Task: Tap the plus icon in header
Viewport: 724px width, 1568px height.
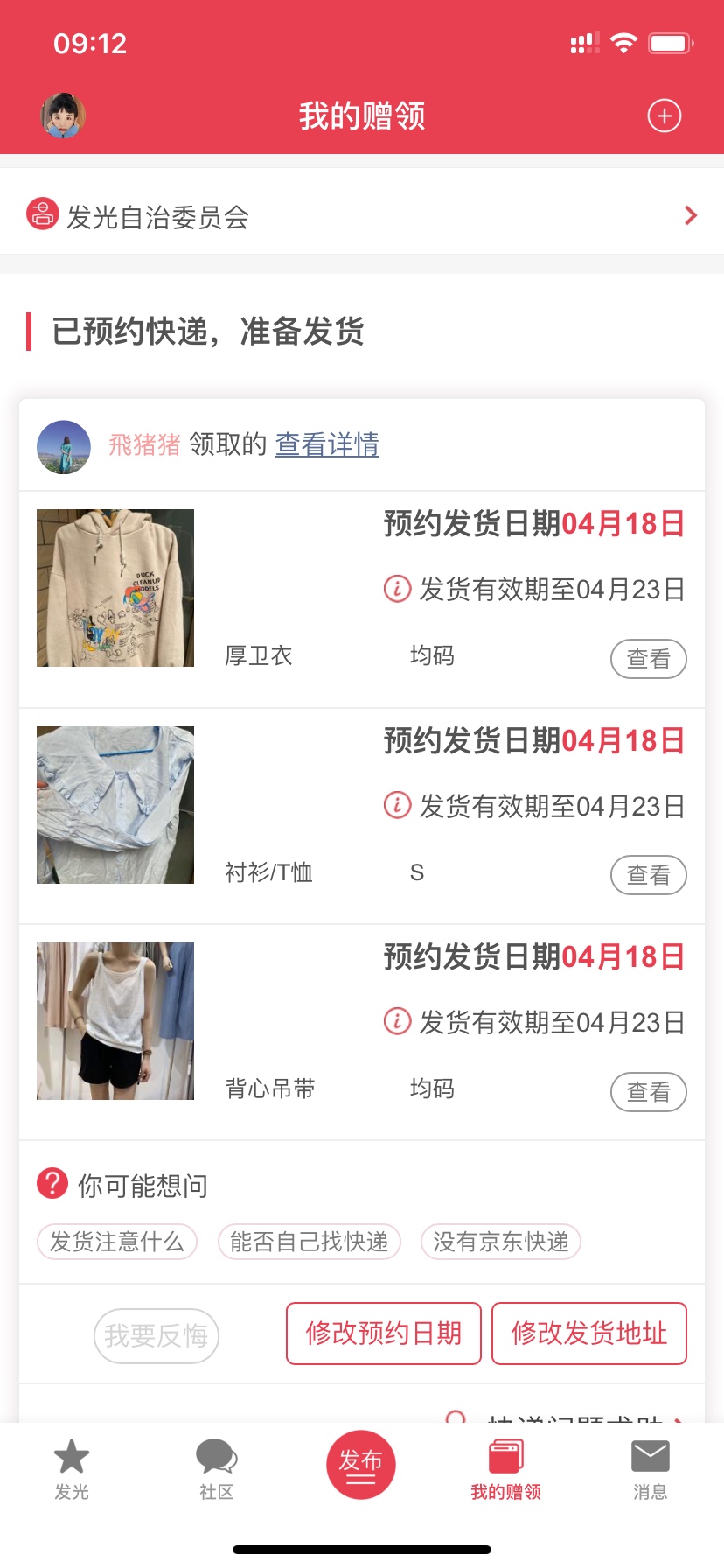Action: click(664, 115)
